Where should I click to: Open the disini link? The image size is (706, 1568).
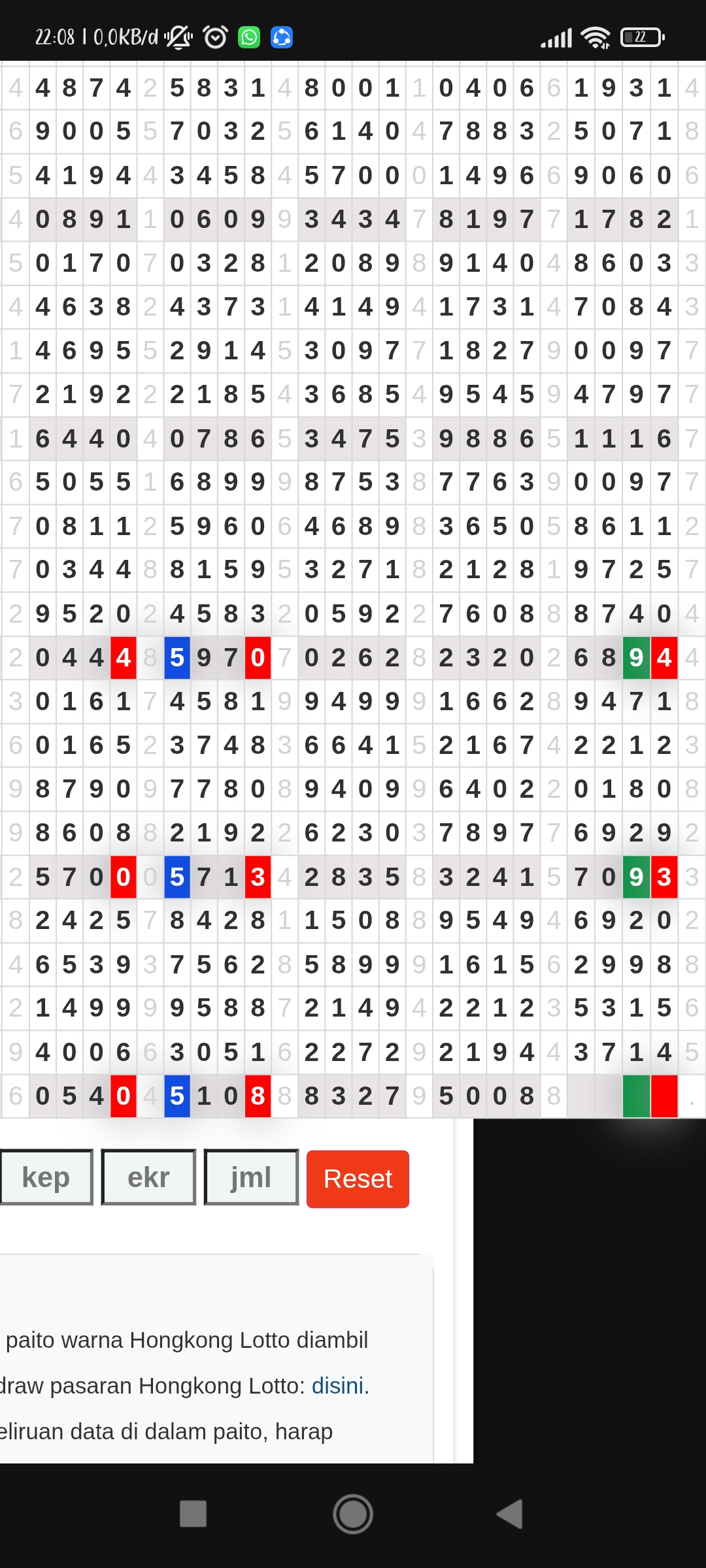[337, 1386]
